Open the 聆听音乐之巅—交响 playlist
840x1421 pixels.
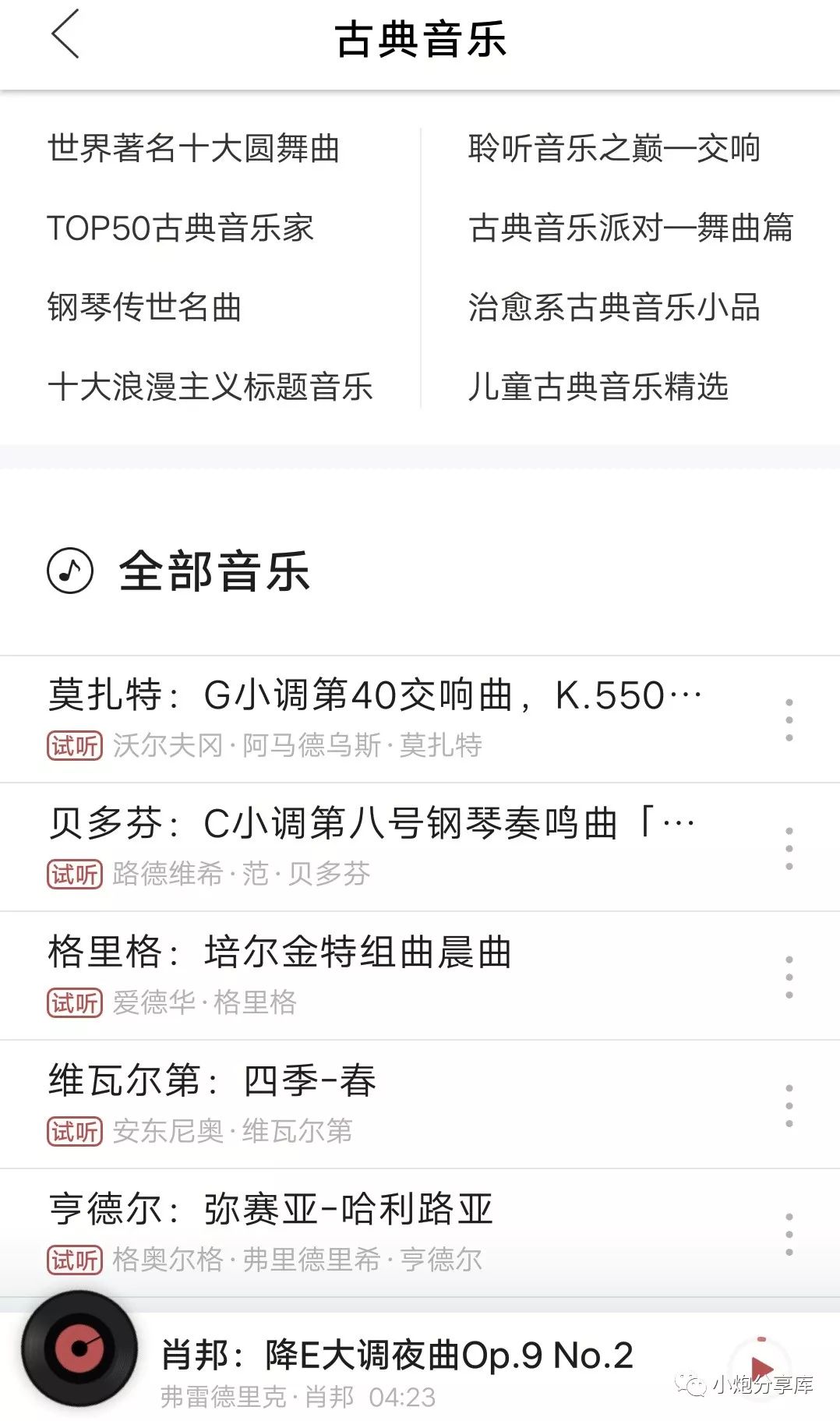[x=614, y=148]
